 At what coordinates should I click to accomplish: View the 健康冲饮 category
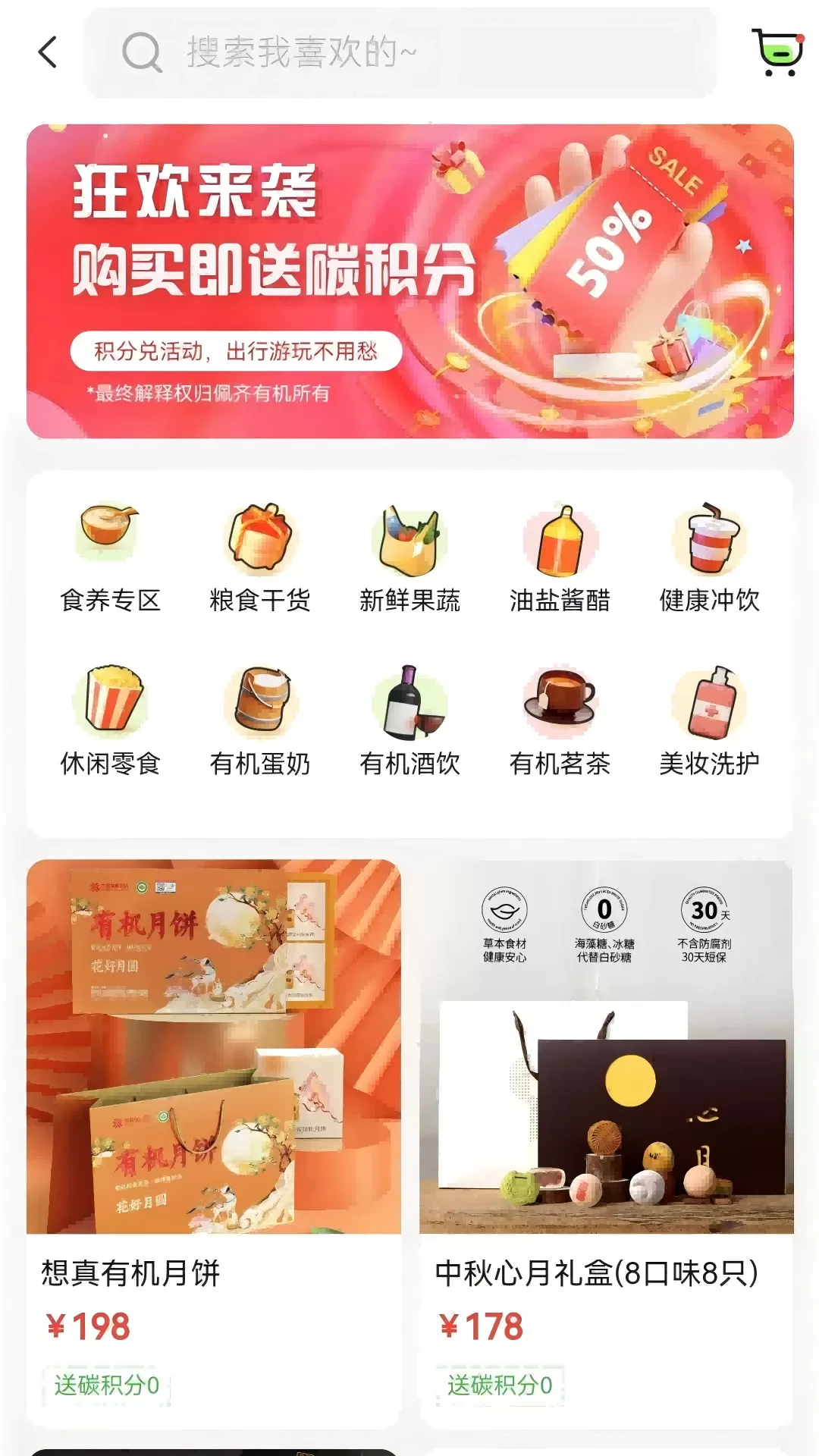[709, 557]
